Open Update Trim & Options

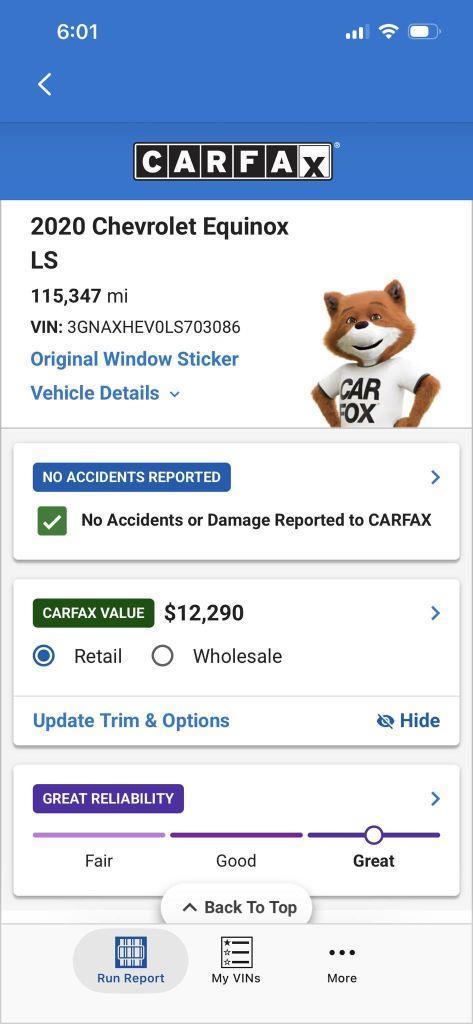(x=131, y=720)
